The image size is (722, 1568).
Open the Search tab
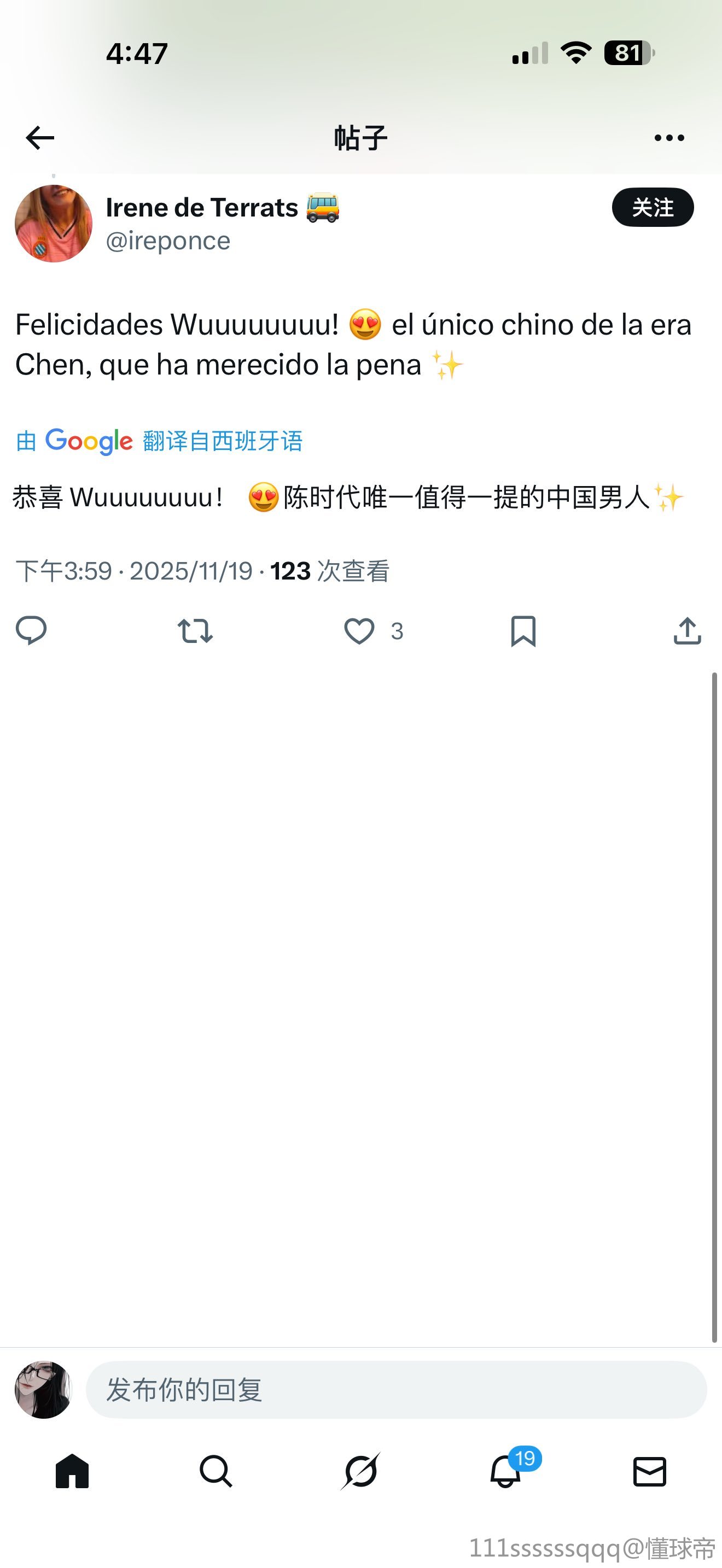click(x=216, y=1472)
